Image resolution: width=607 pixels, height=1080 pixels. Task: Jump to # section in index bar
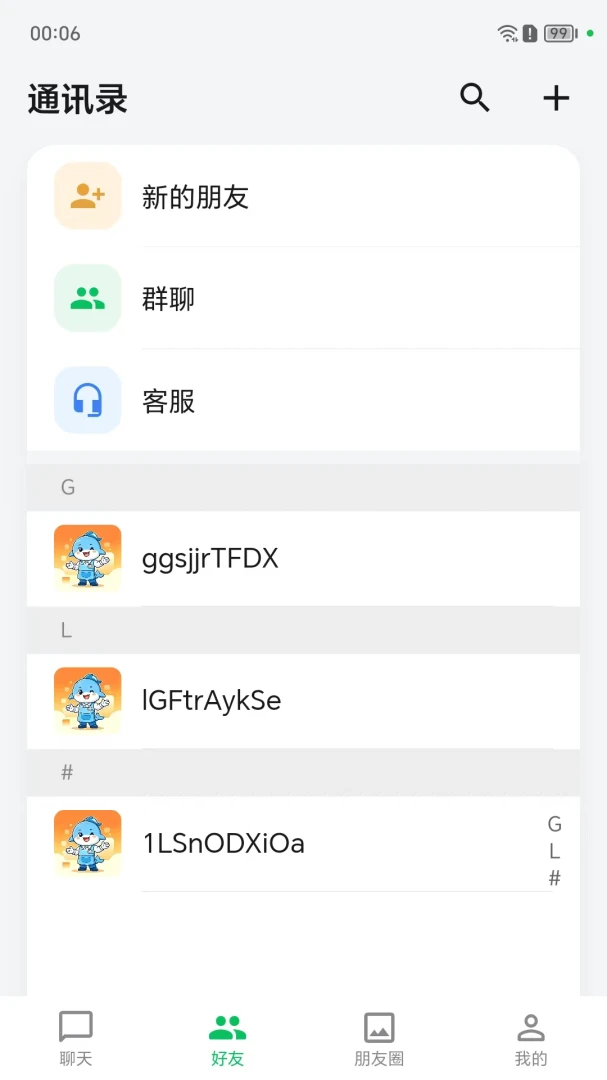555,878
